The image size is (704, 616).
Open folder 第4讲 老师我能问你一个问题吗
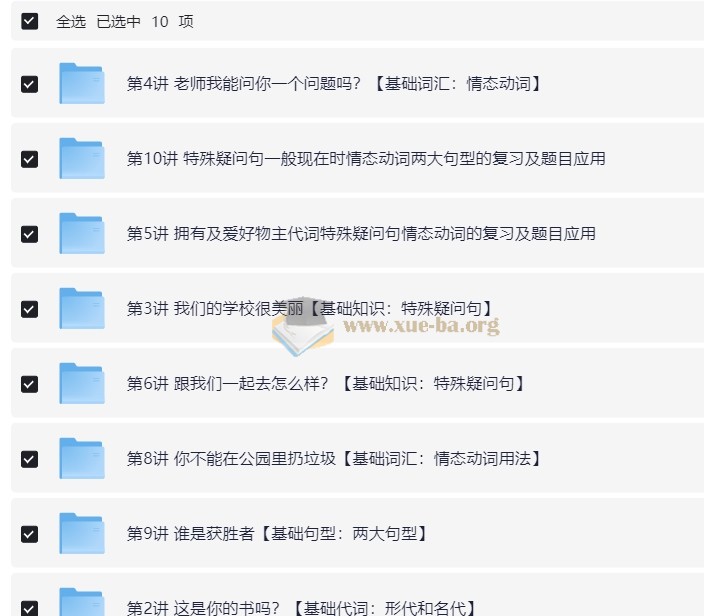[335, 84]
